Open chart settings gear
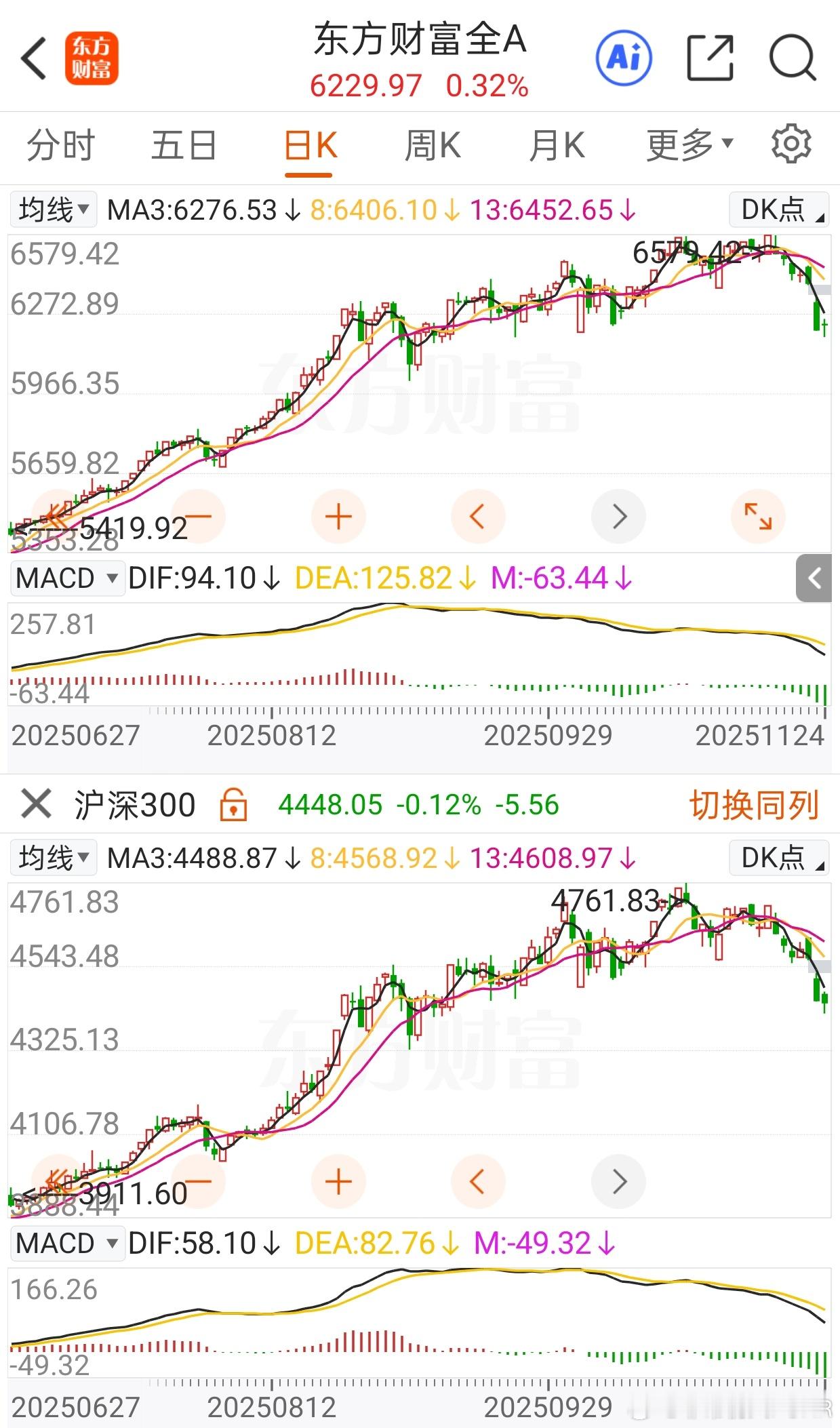Screen dimensions: 840x1428 tap(791, 144)
